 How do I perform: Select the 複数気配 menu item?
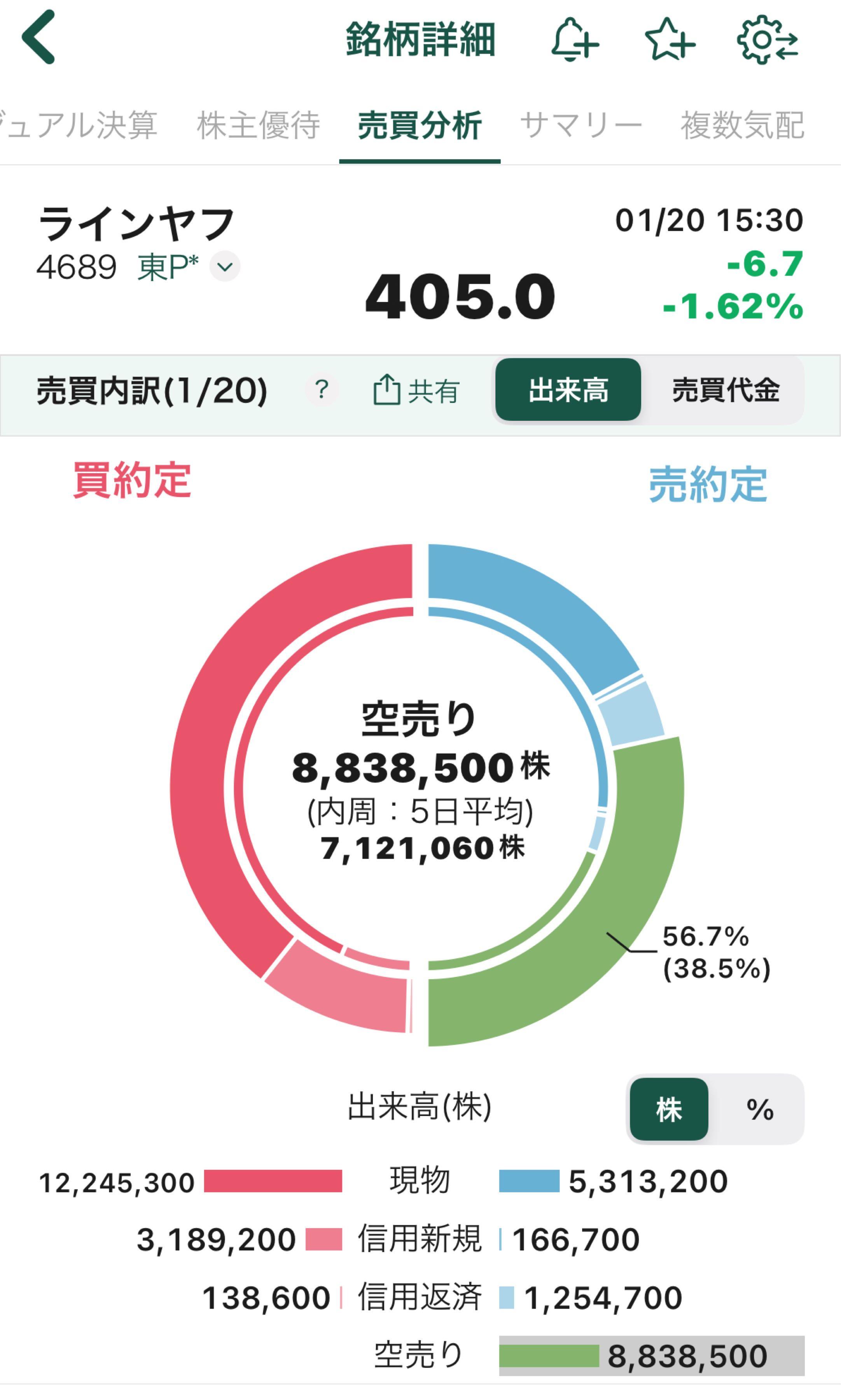pos(743,126)
